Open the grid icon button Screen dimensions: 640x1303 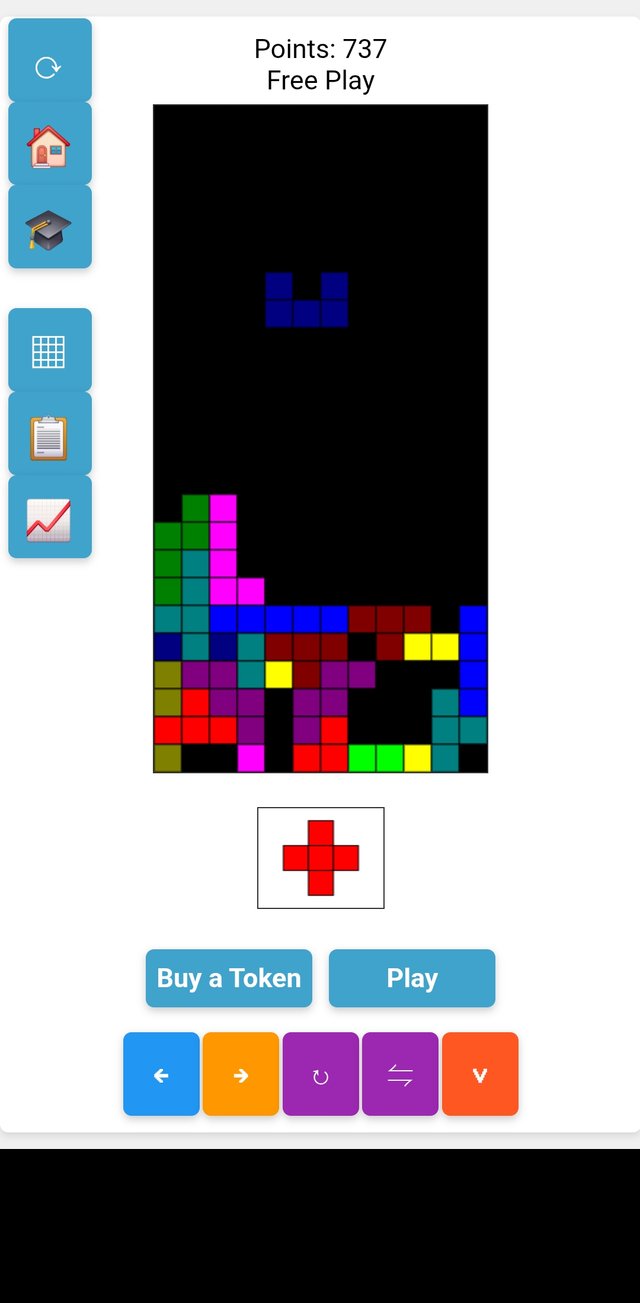(49, 350)
